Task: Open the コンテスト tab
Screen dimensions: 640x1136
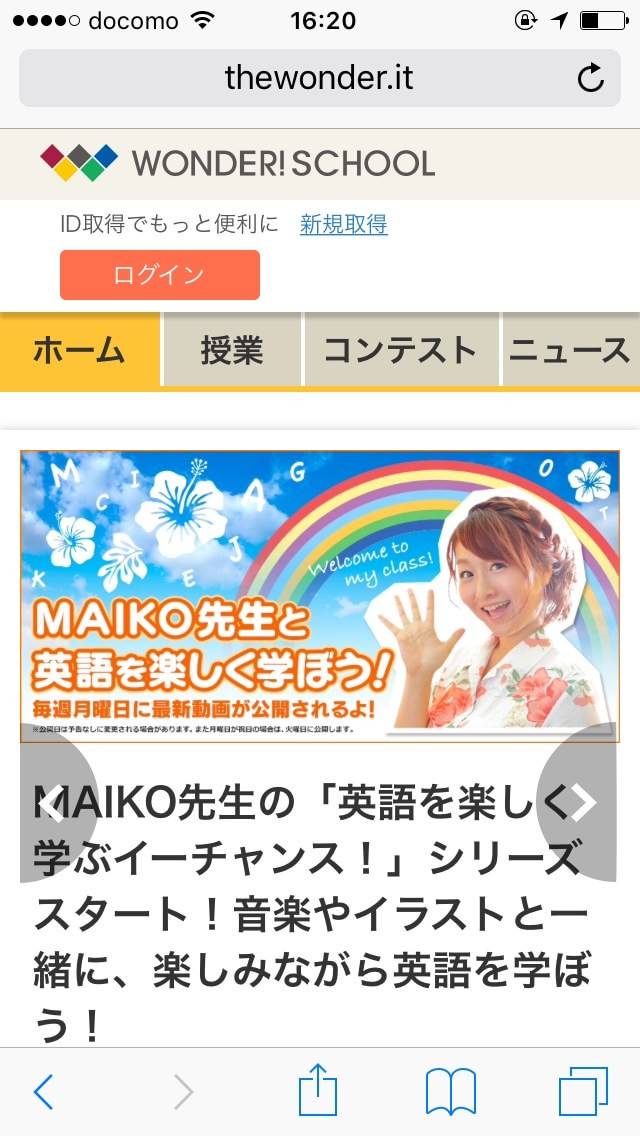Action: pyautogui.click(x=400, y=350)
